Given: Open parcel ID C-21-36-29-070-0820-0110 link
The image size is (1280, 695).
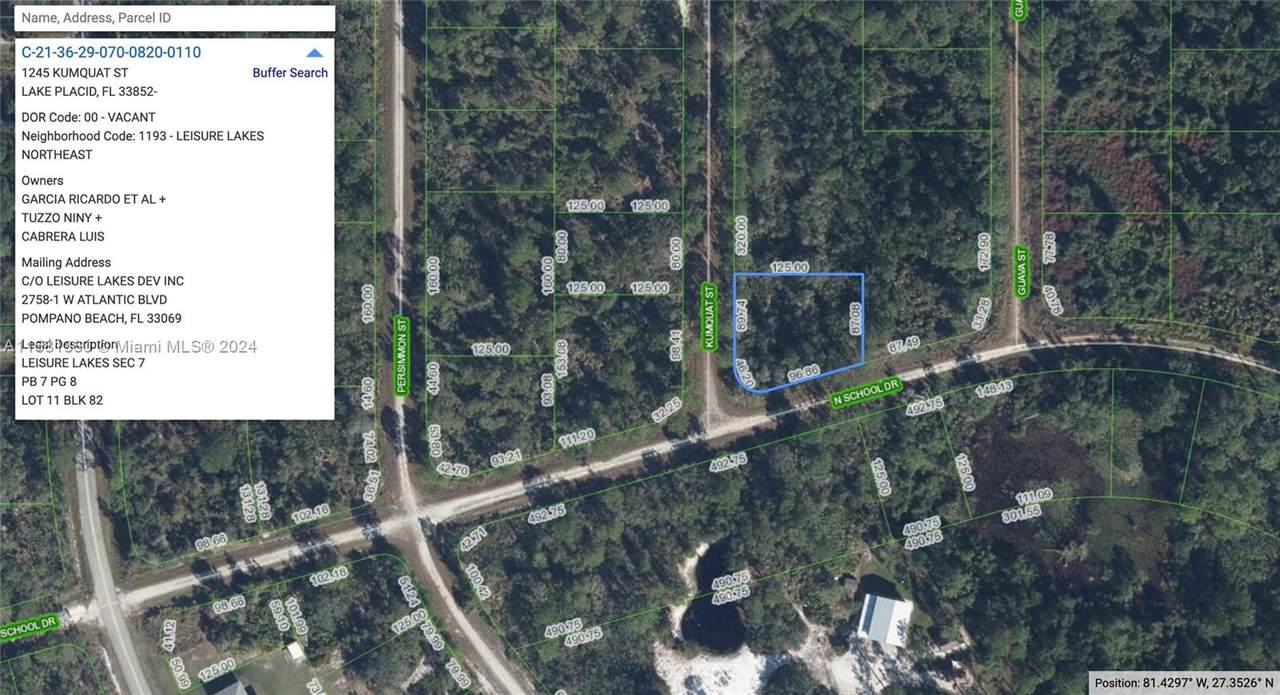Looking at the screenshot, I should pyautogui.click(x=111, y=52).
